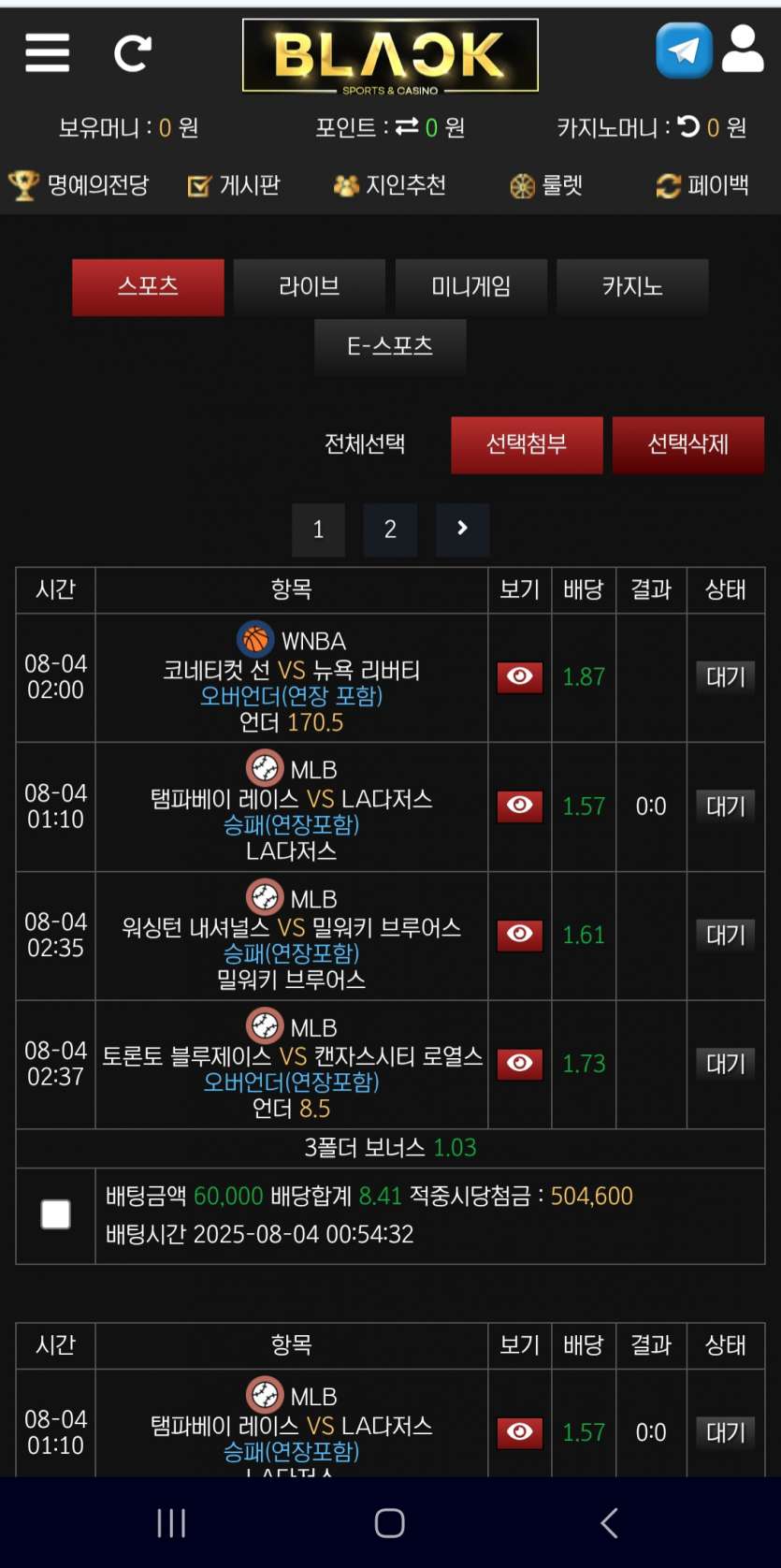Go to next page arrow
Viewport: 781px width, 1568px height.
[x=462, y=530]
